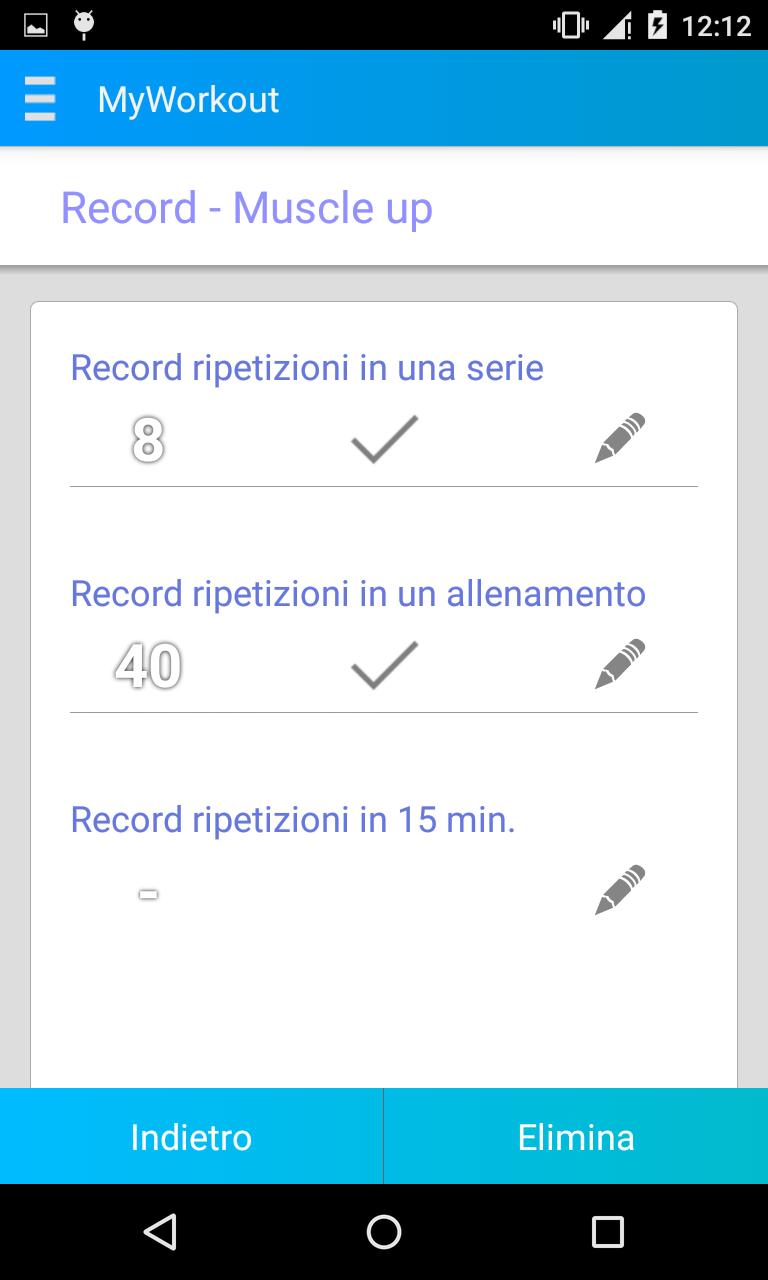
Task: Go to the system home screen
Action: tap(384, 1232)
